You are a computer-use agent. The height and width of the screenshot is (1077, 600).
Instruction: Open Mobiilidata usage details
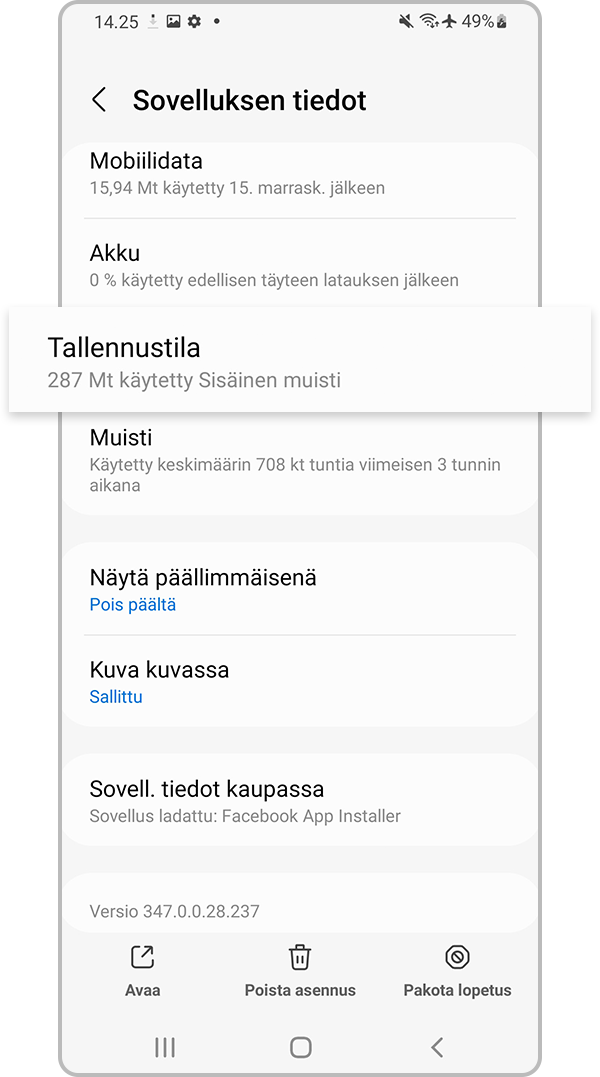[x=300, y=173]
